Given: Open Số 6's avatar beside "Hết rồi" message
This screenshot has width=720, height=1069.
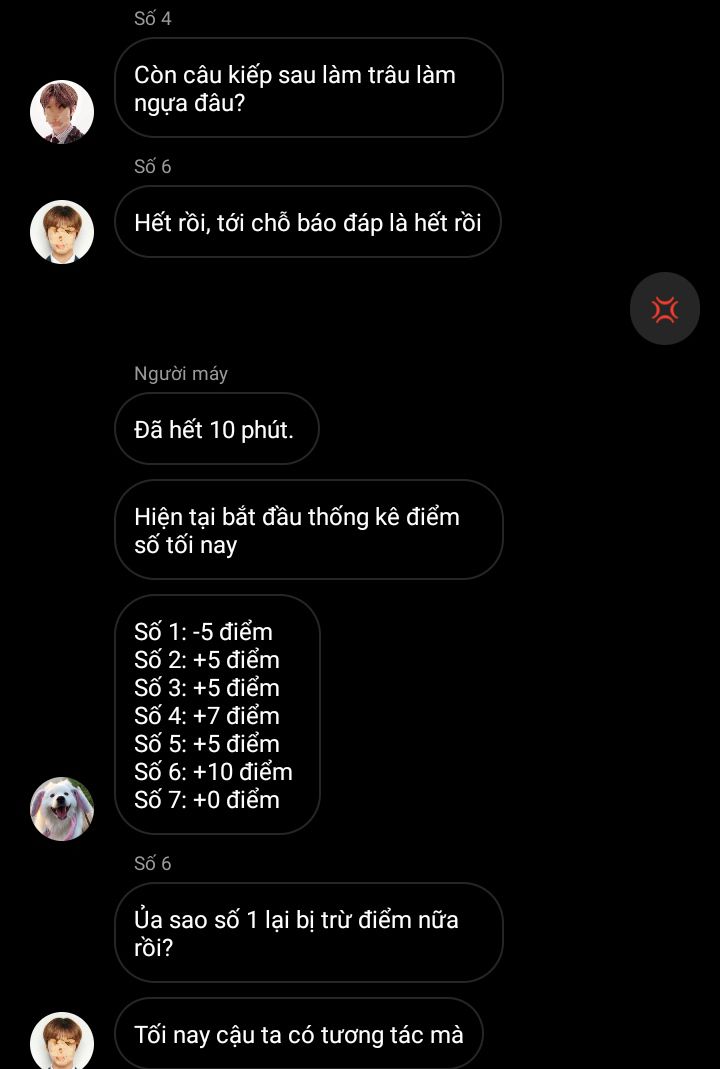Looking at the screenshot, I should point(62,232).
